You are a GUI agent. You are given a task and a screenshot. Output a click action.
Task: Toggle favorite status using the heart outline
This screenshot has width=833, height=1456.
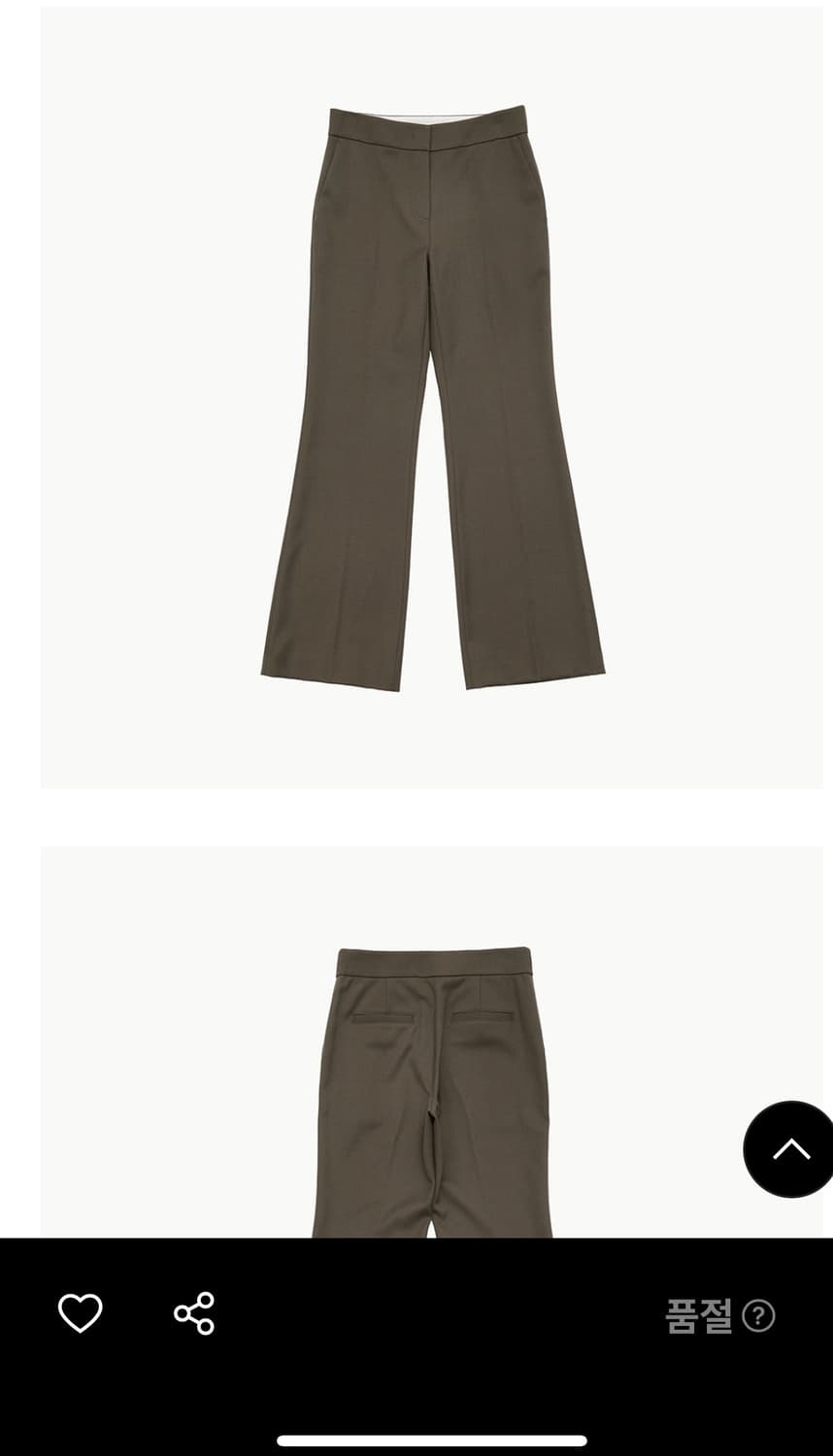click(82, 1313)
